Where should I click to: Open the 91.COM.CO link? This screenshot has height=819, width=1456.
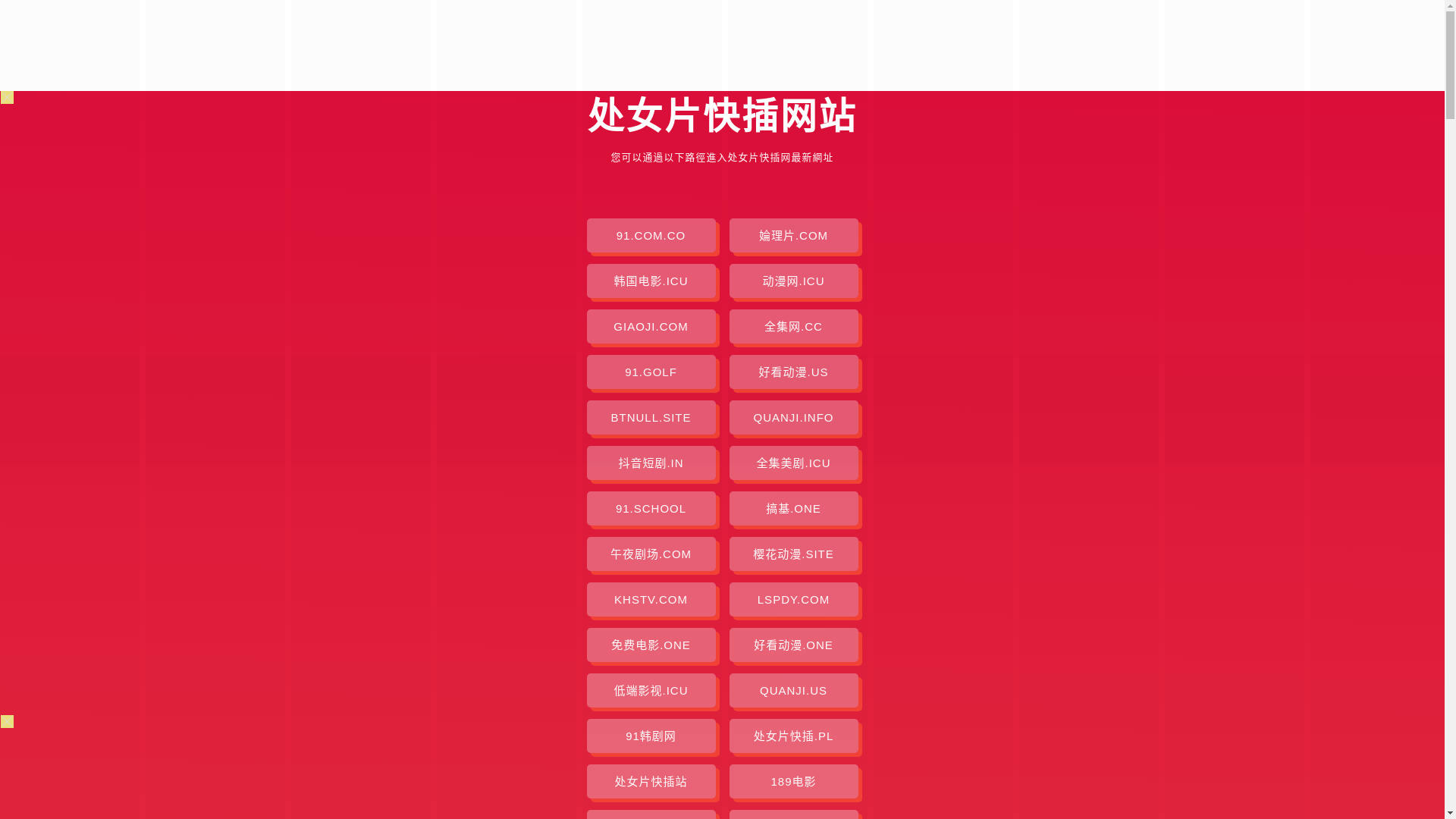coord(651,236)
